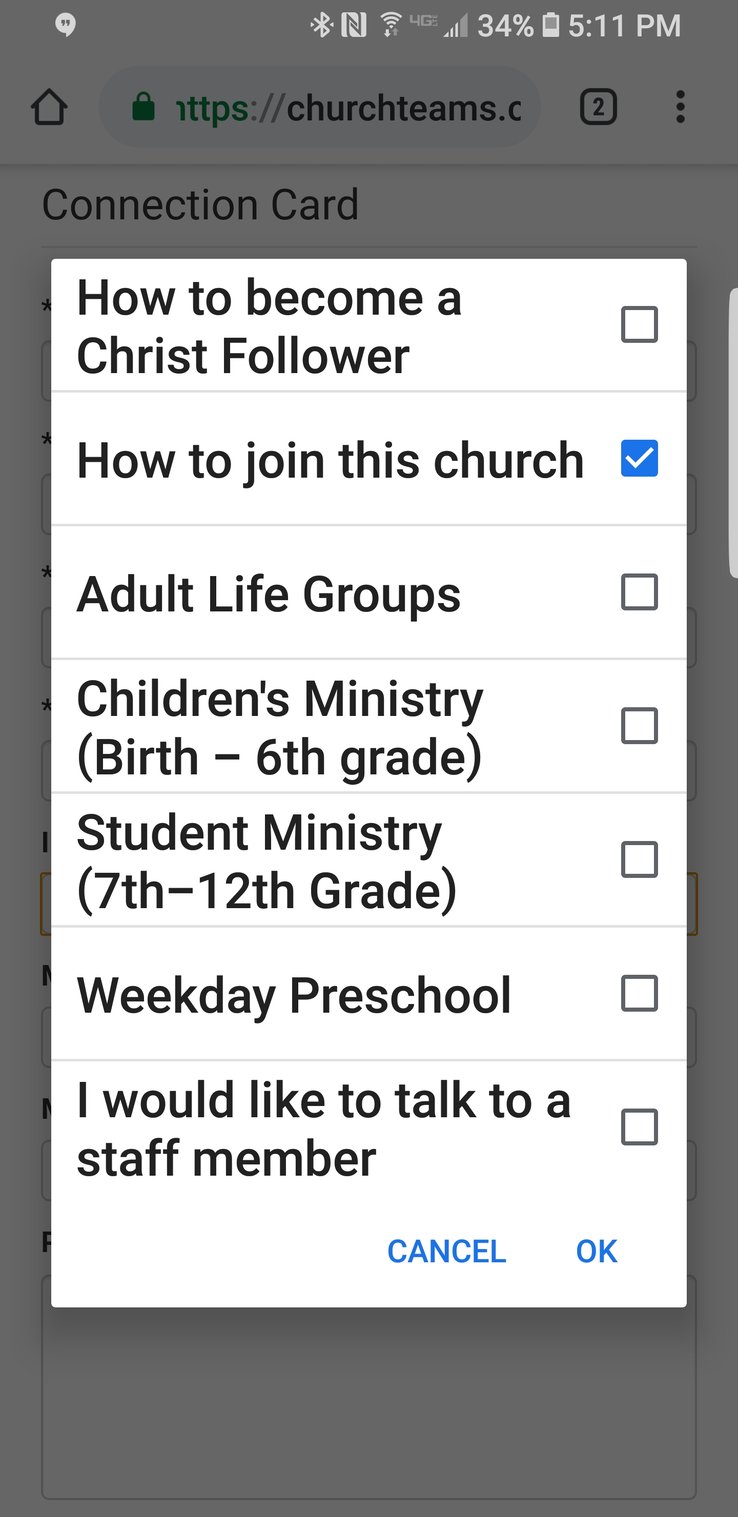Check the Children's Ministry option
This screenshot has width=738, height=1517.
pyautogui.click(x=639, y=725)
